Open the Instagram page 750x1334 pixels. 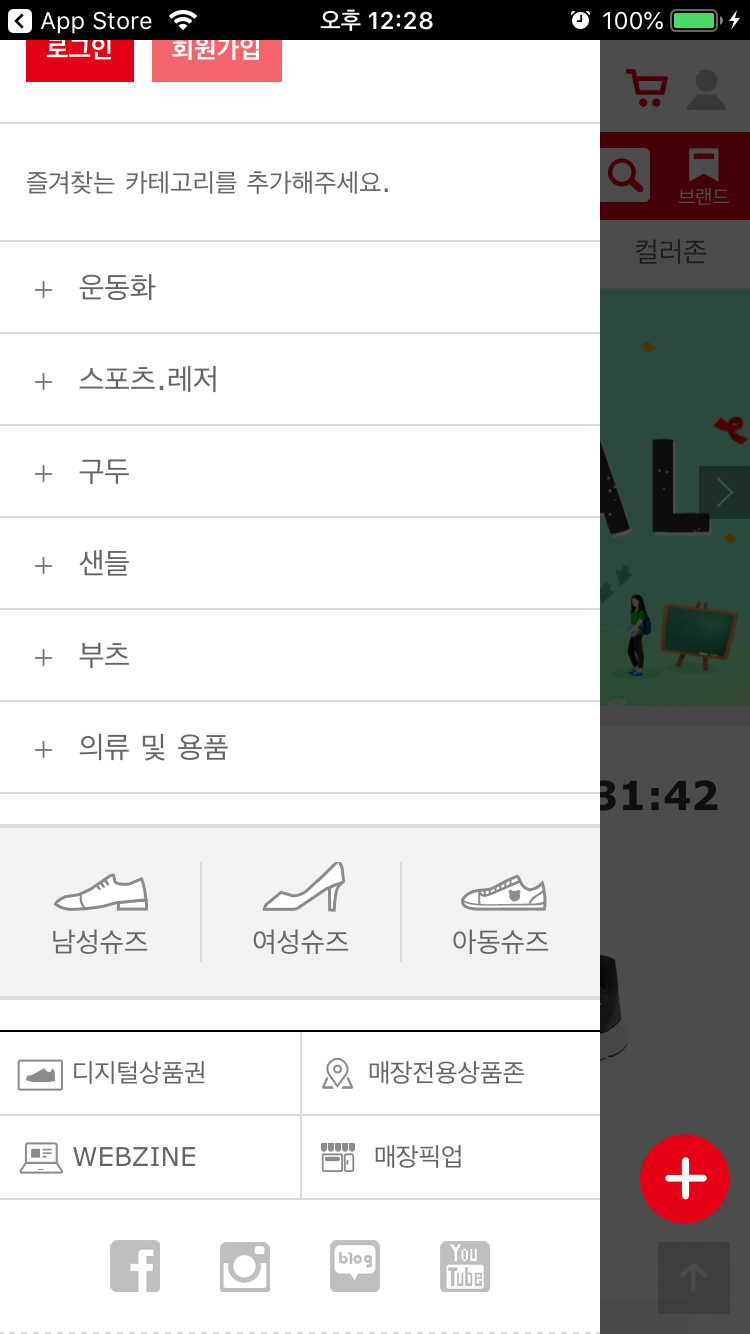245,1266
